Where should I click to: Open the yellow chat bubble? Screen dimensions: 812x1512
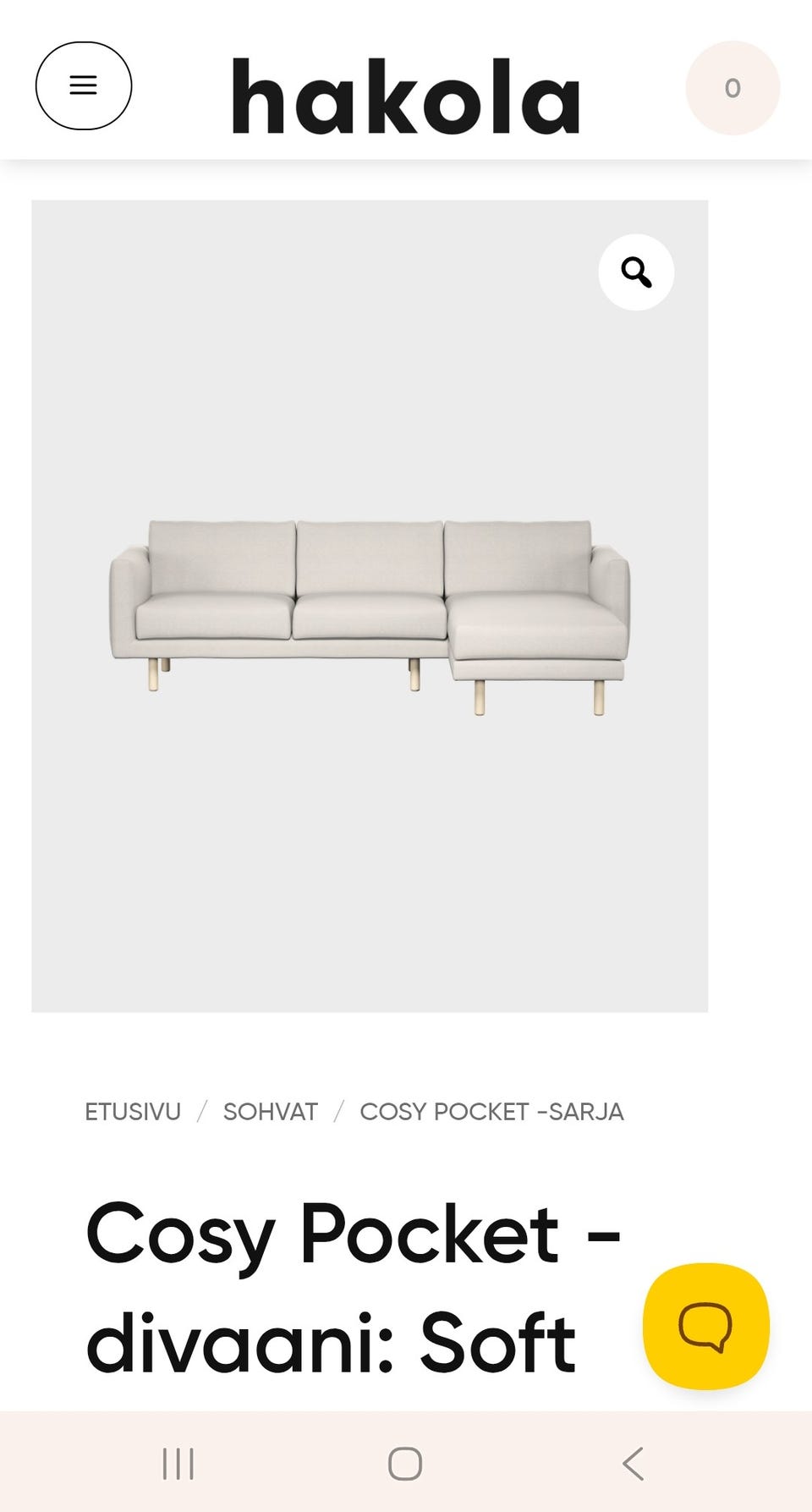coord(706,1326)
